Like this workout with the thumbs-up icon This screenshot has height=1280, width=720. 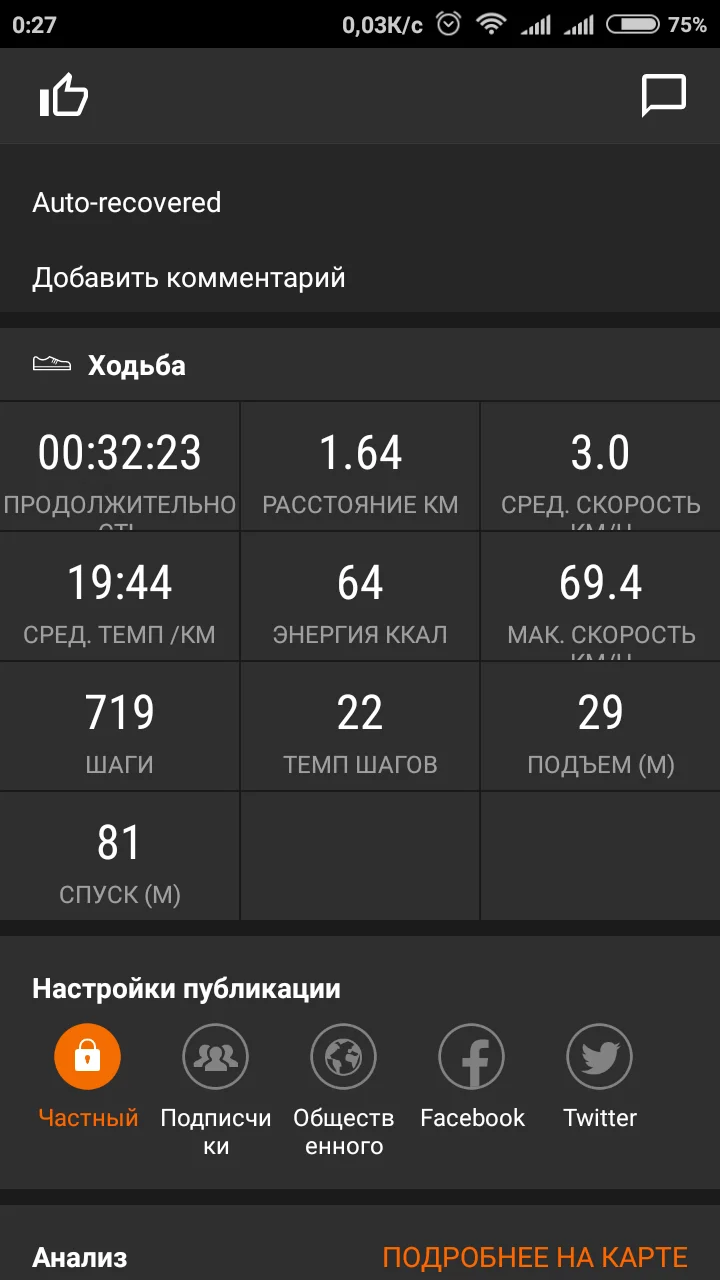coord(64,96)
